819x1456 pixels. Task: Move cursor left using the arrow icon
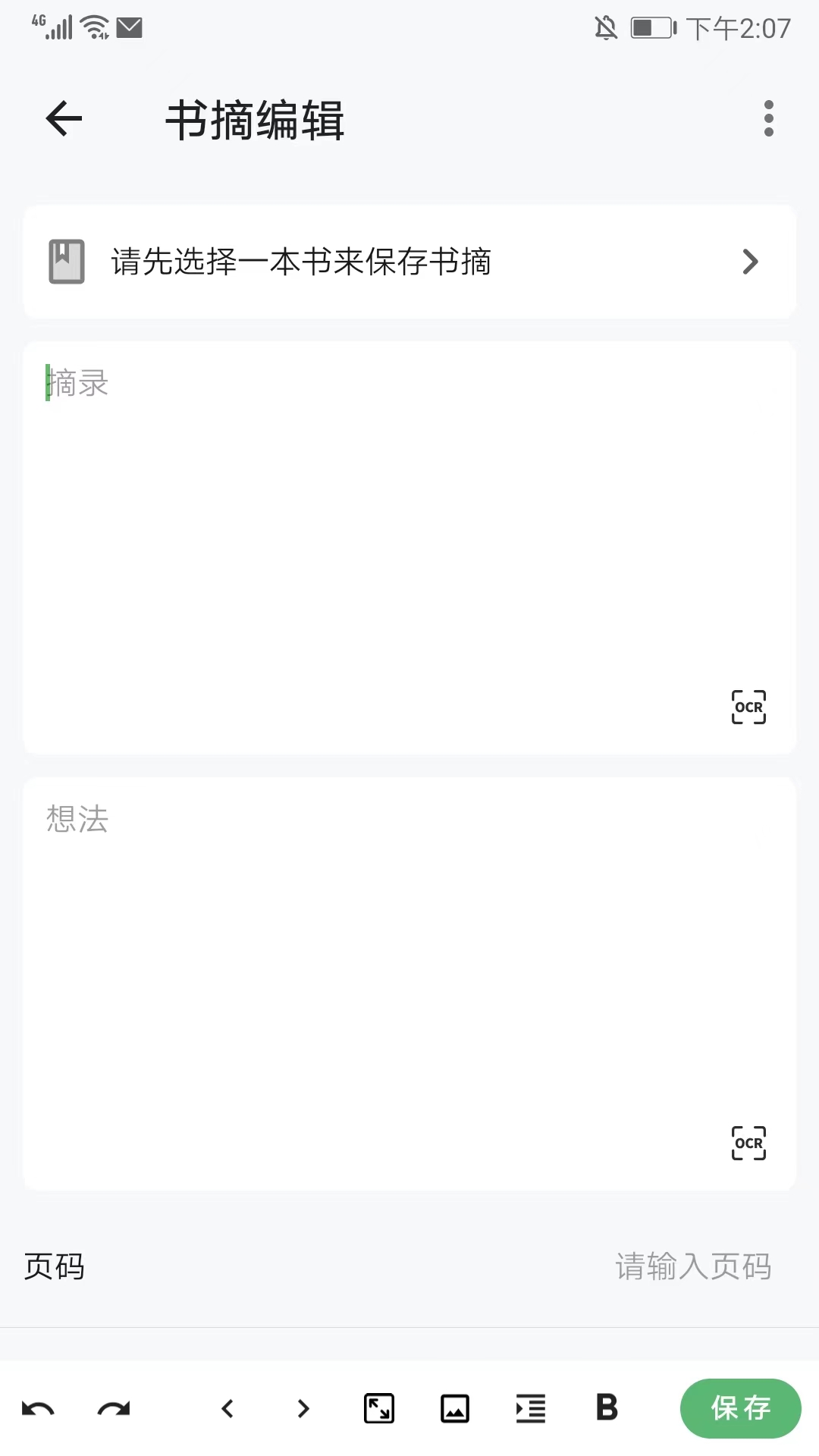(227, 1408)
